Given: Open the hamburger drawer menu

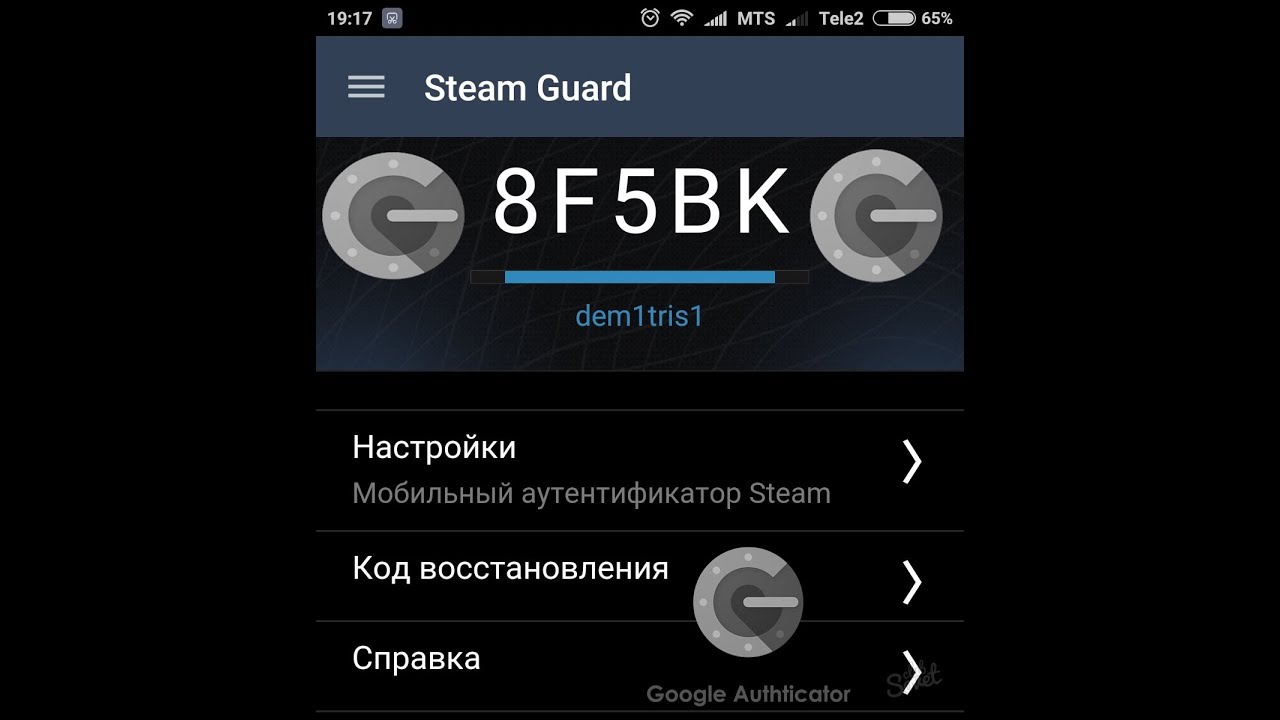Looking at the screenshot, I should pos(366,88).
